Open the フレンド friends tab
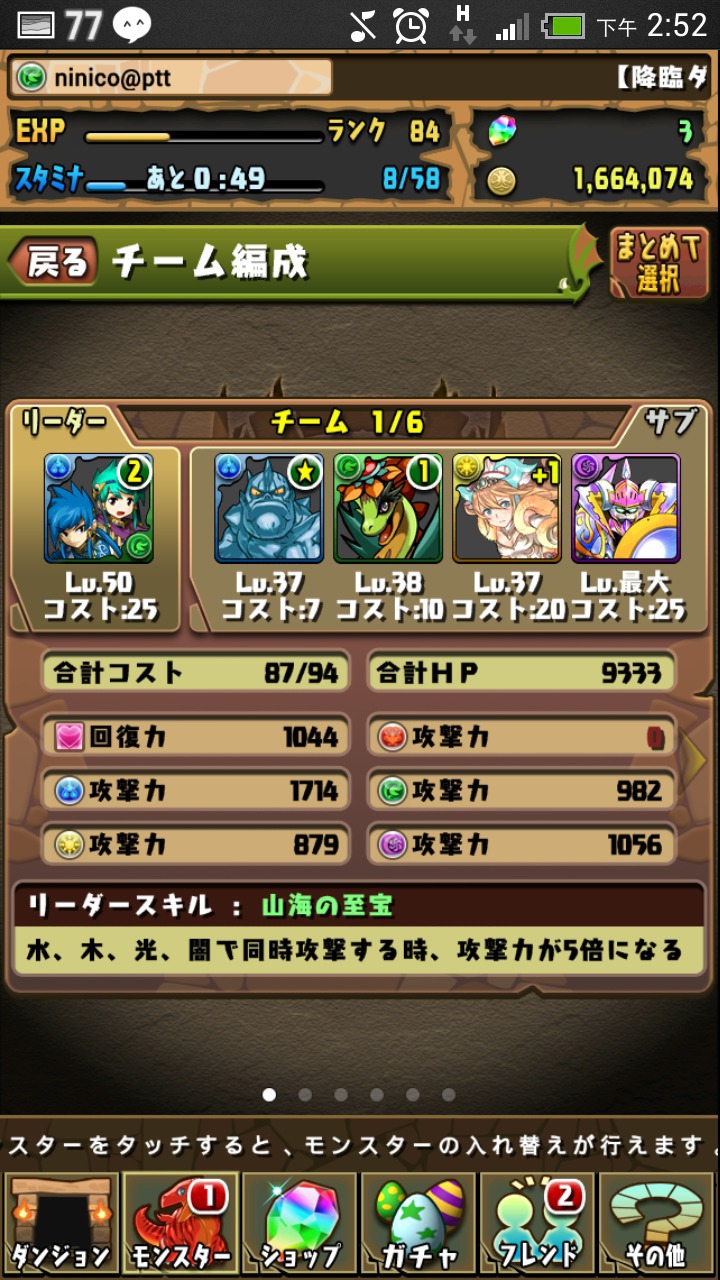 coord(538,1224)
